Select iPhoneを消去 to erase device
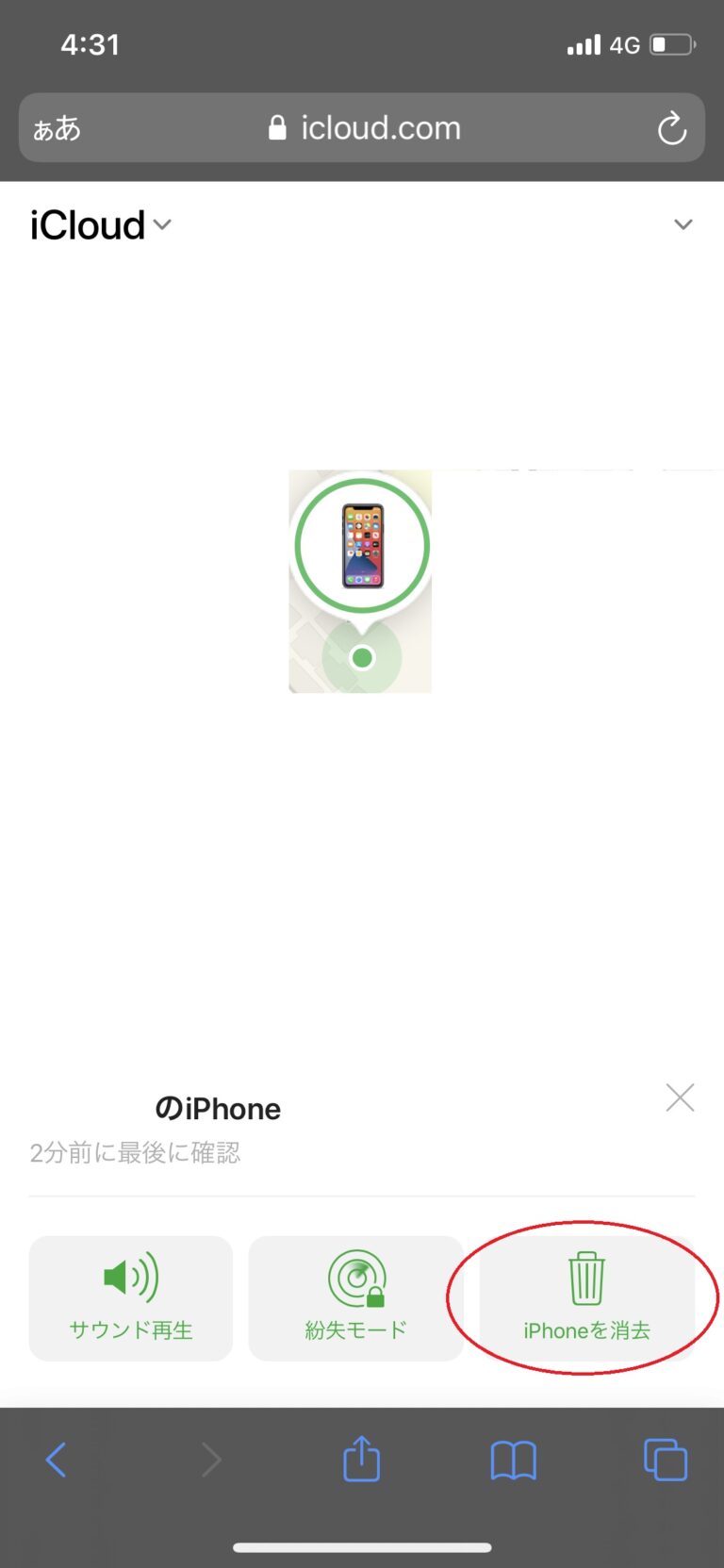Screen dimensions: 724x1568 pyautogui.click(x=586, y=1297)
